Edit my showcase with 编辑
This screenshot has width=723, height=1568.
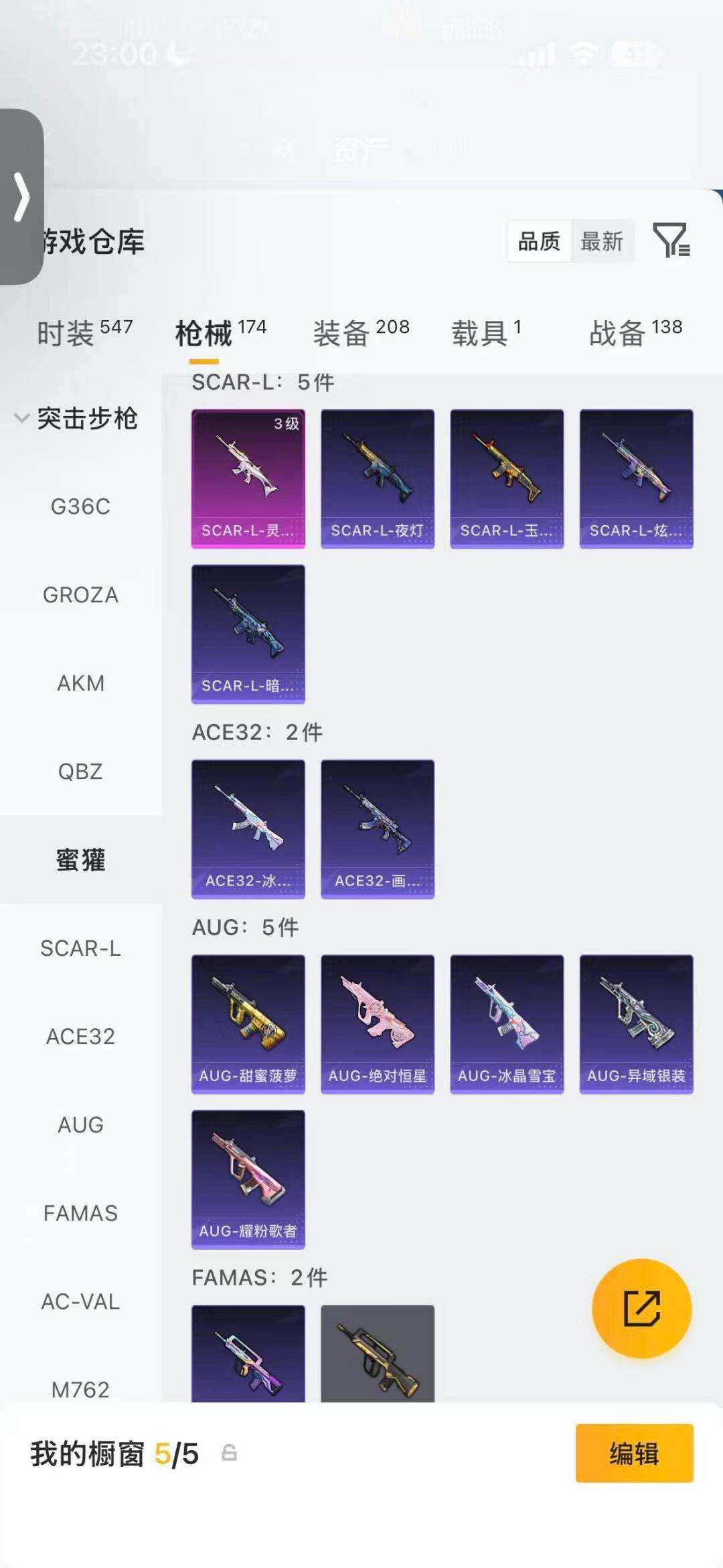(634, 1453)
